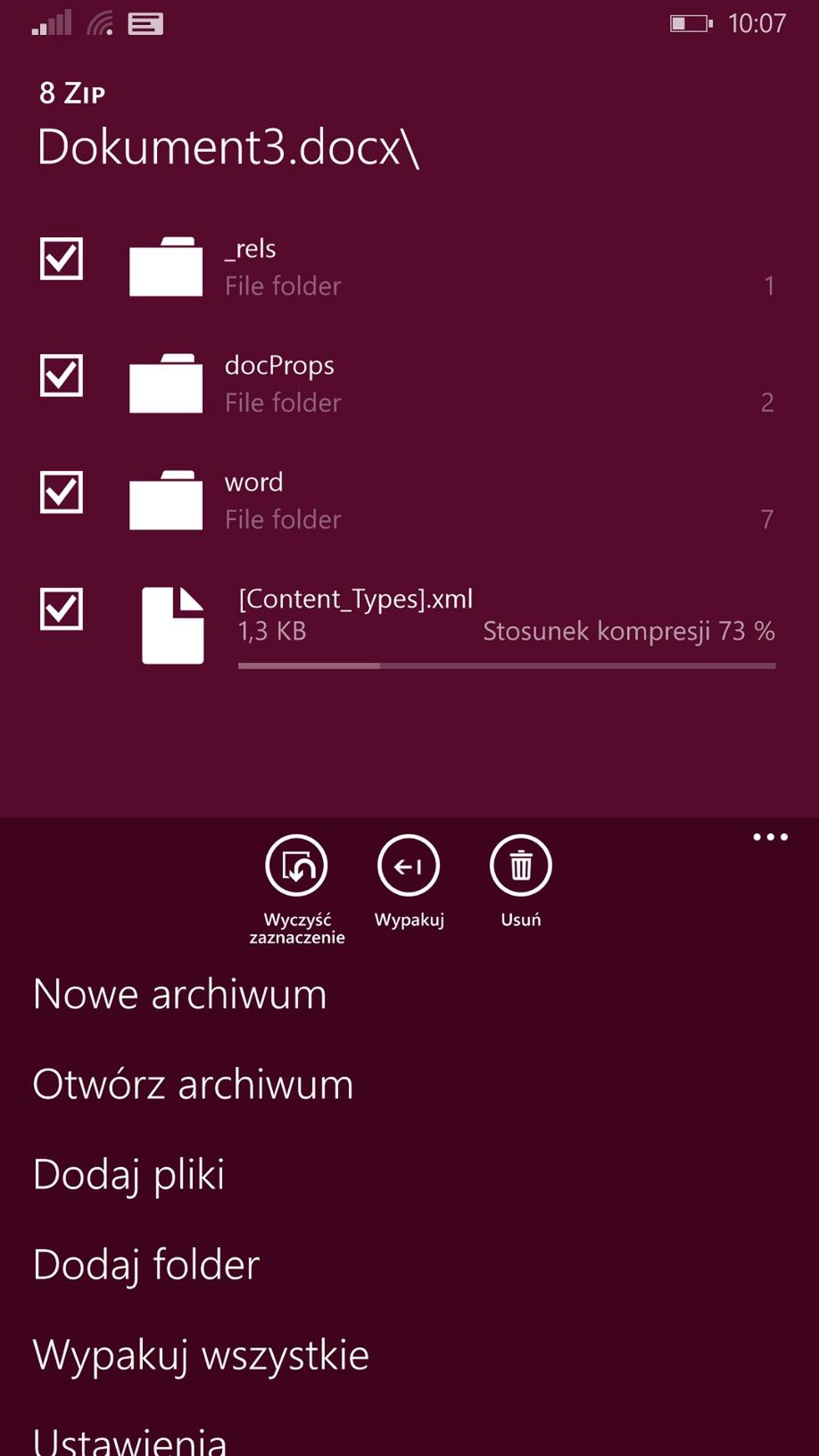Uncheck the [Content_Types].xml checkbox

coord(62,609)
